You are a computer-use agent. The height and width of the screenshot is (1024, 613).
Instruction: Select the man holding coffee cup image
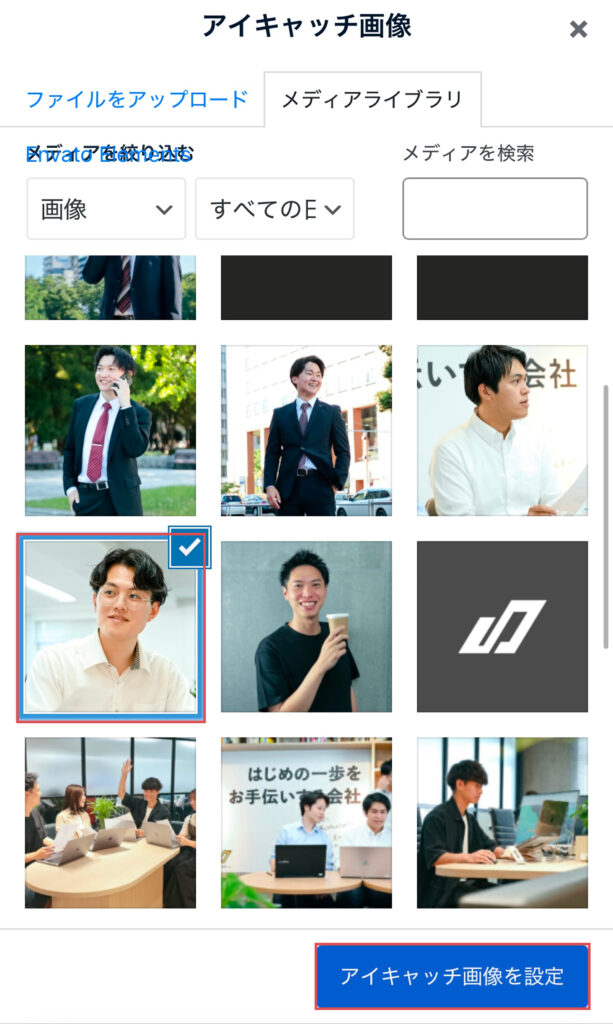click(306, 627)
